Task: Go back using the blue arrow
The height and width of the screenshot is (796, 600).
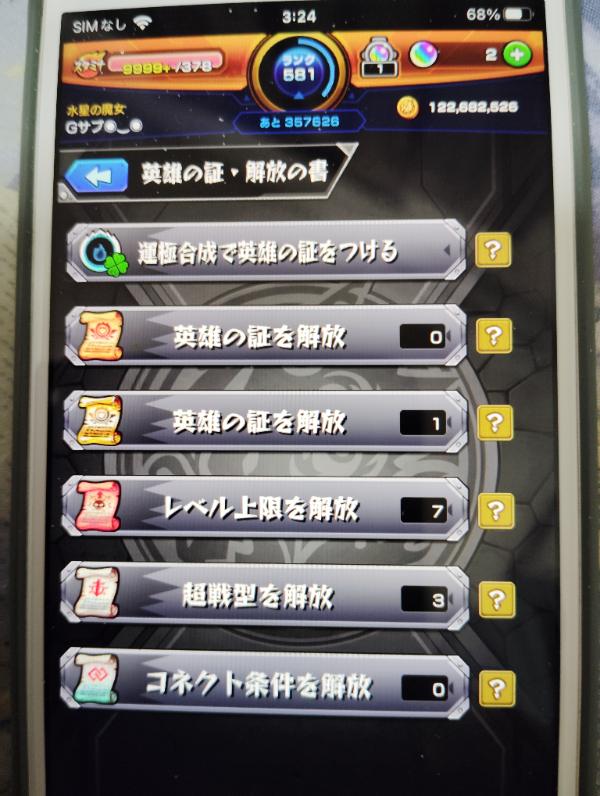Action: pos(95,177)
